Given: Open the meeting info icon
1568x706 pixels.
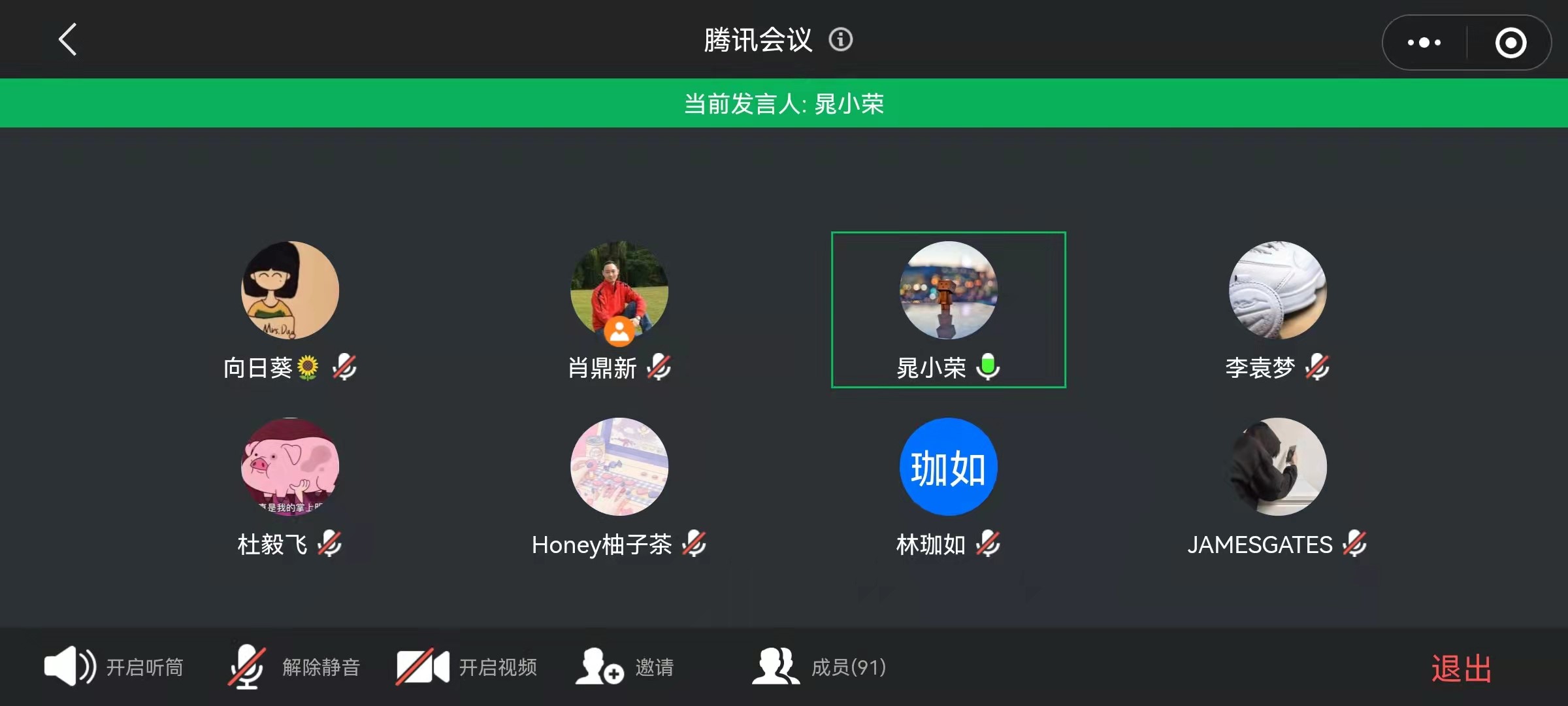Looking at the screenshot, I should [841, 40].
